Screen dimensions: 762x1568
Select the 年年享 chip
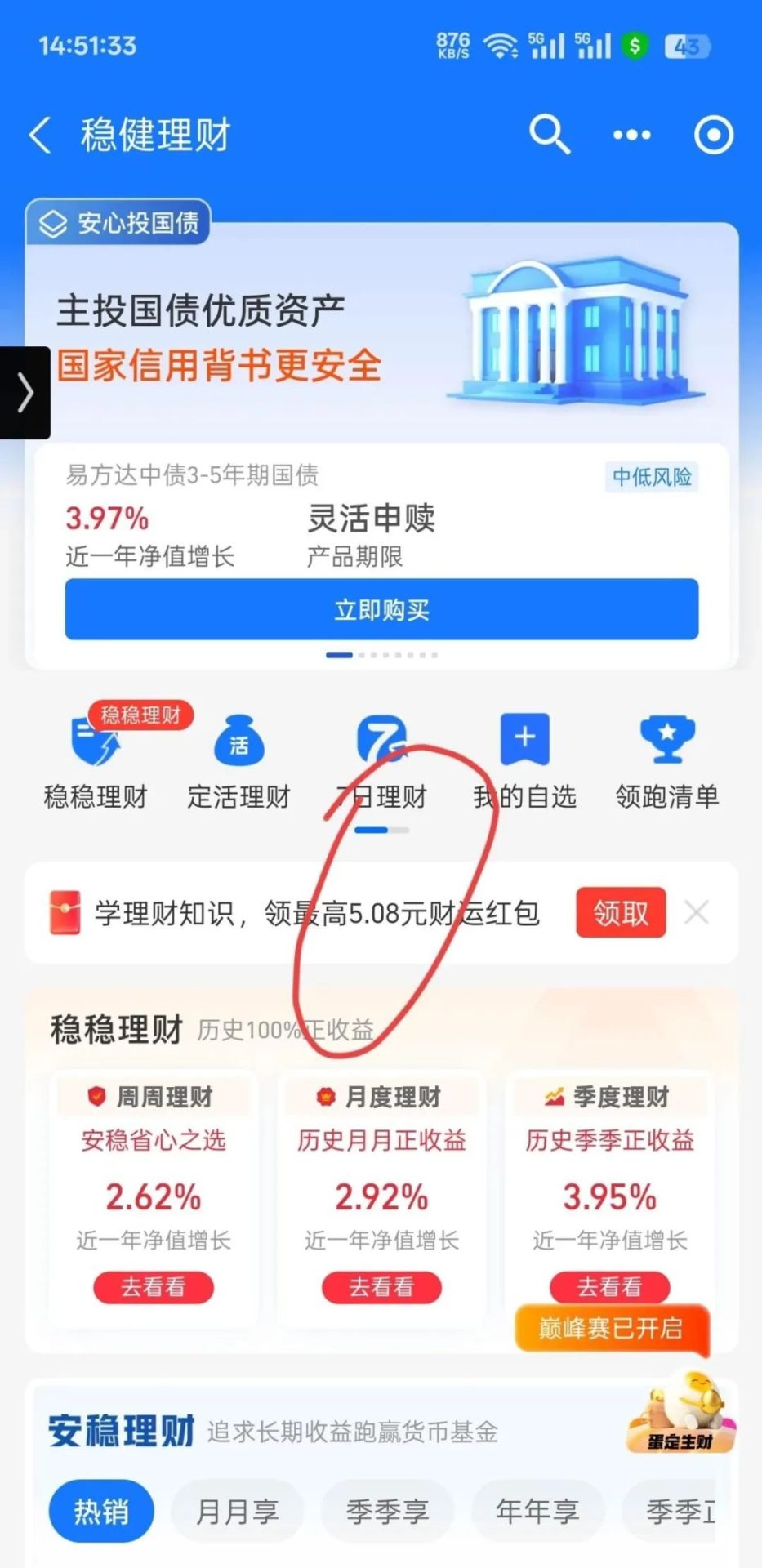537,1512
